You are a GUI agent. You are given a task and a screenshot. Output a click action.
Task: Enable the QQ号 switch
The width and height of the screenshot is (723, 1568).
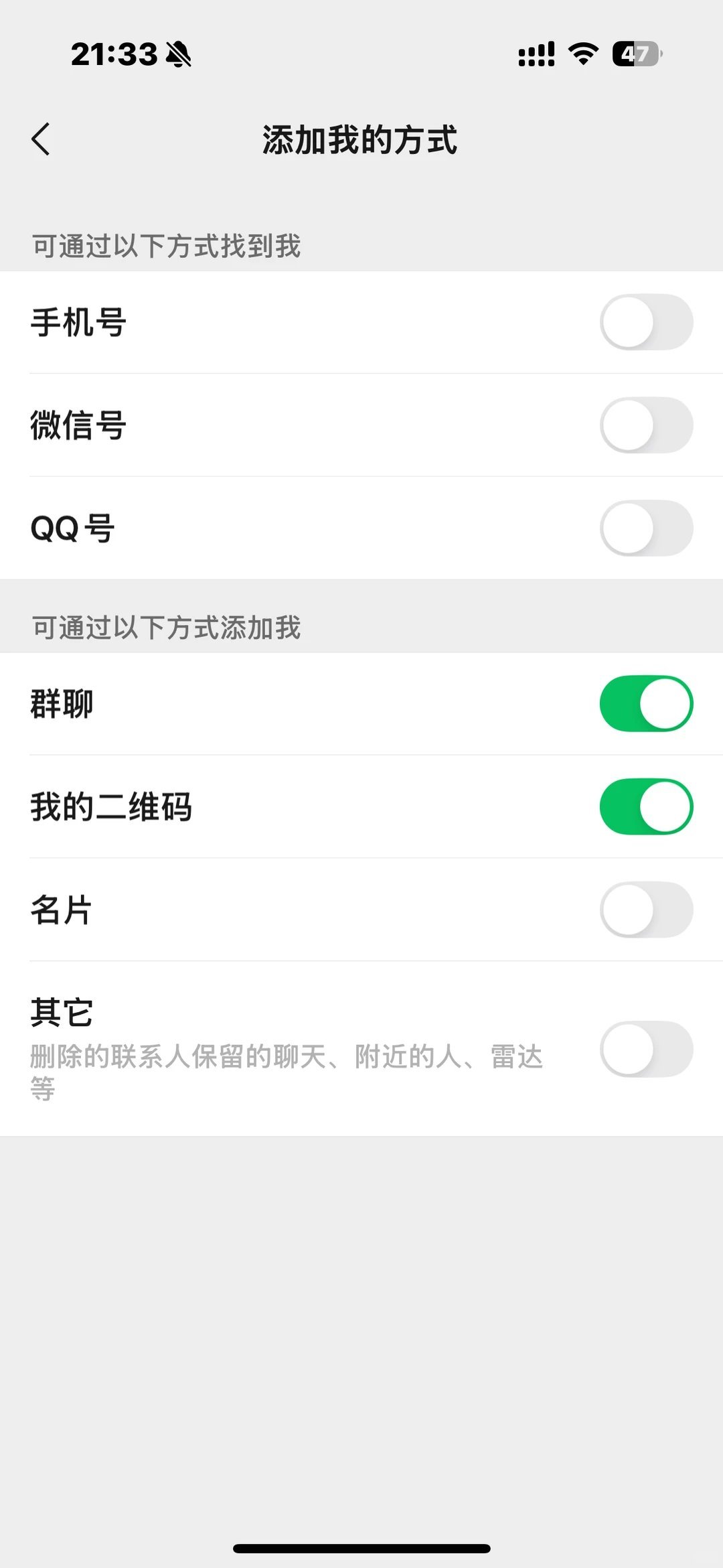(645, 528)
